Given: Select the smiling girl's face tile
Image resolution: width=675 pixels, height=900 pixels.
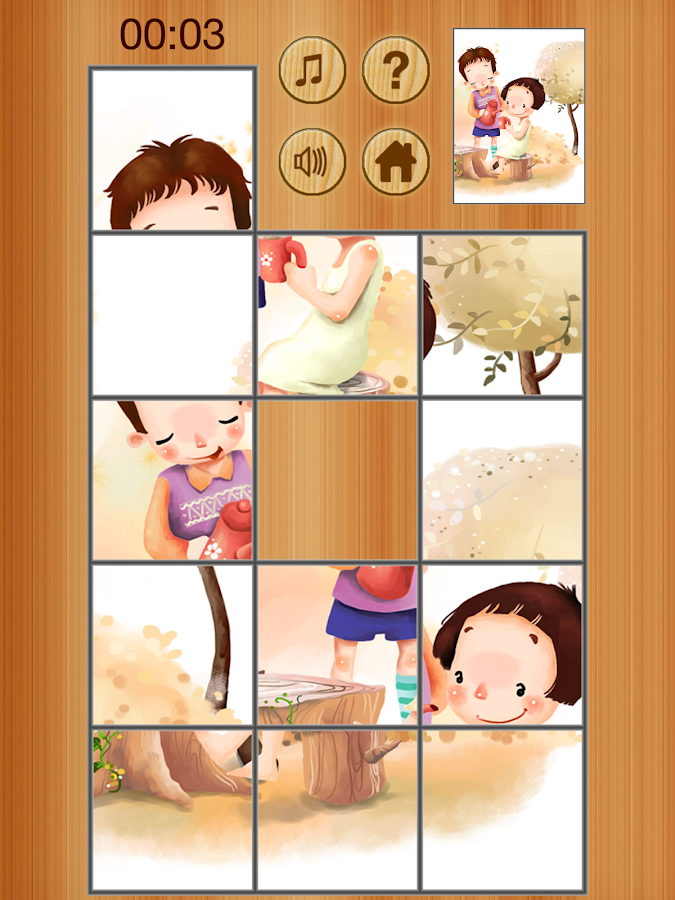Looking at the screenshot, I should [502, 645].
